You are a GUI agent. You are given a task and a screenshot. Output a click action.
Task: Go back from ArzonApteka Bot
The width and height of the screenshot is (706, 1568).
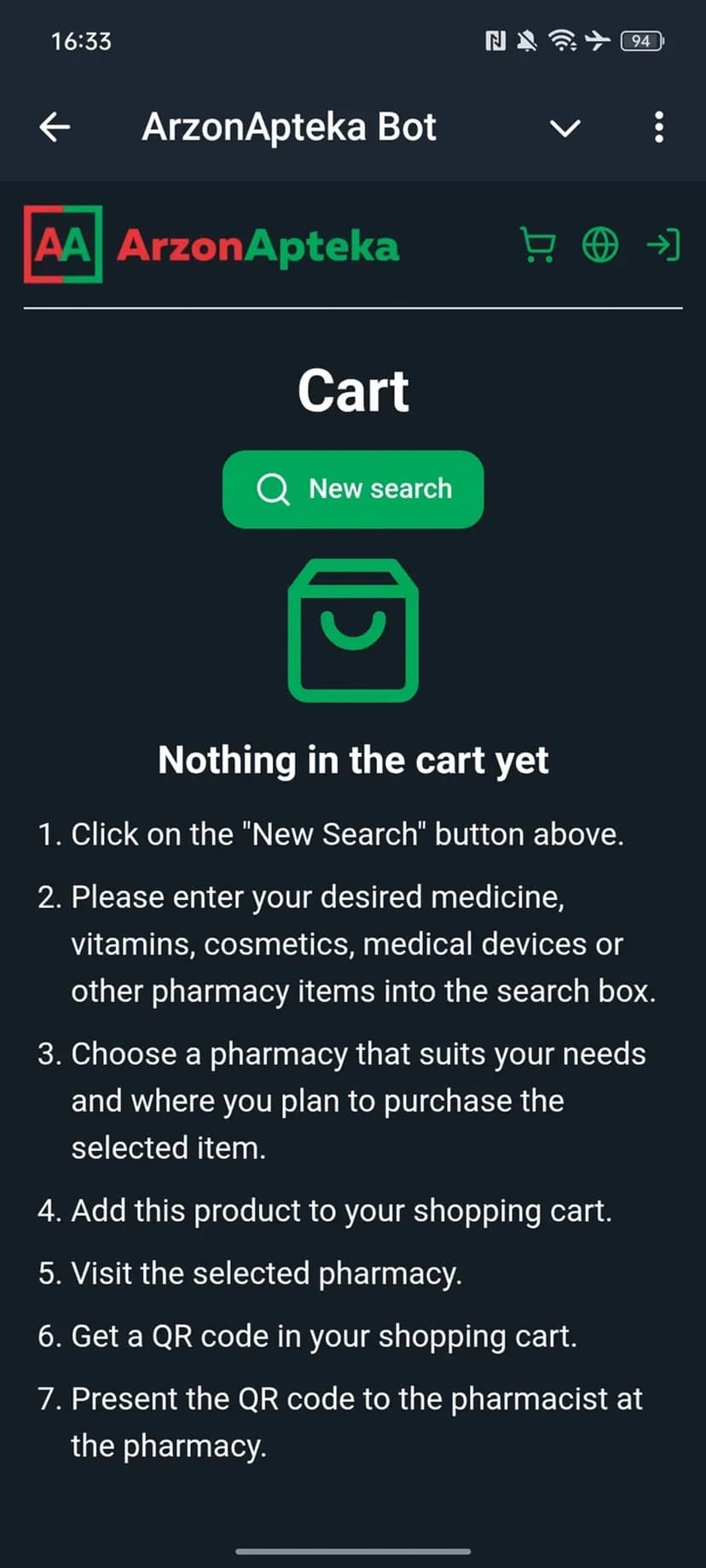point(55,127)
